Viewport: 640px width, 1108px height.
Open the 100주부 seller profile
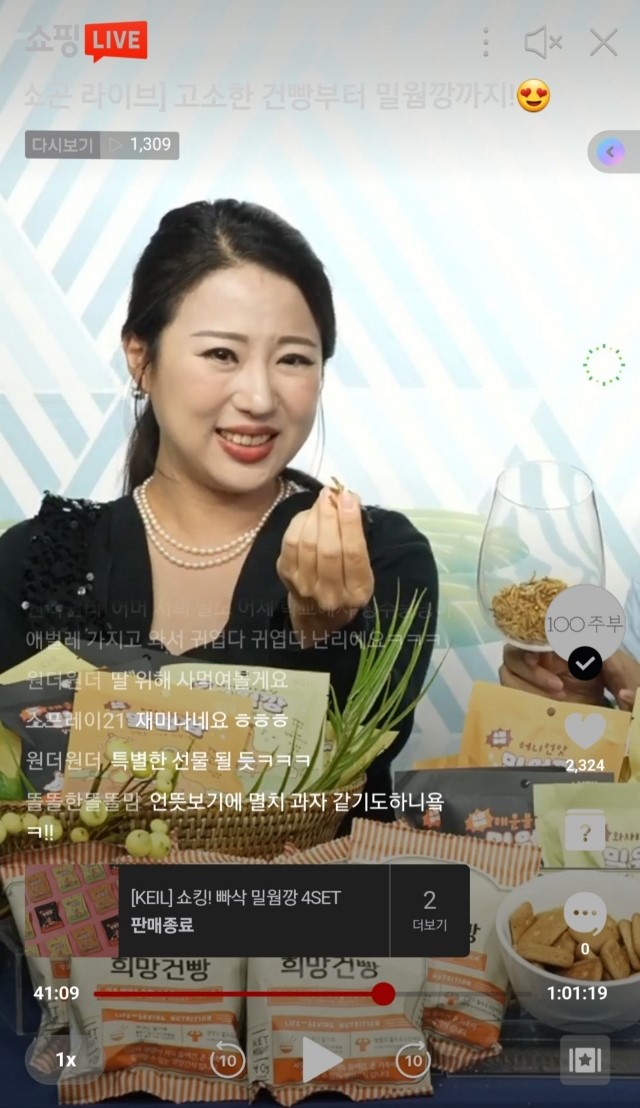tap(585, 624)
